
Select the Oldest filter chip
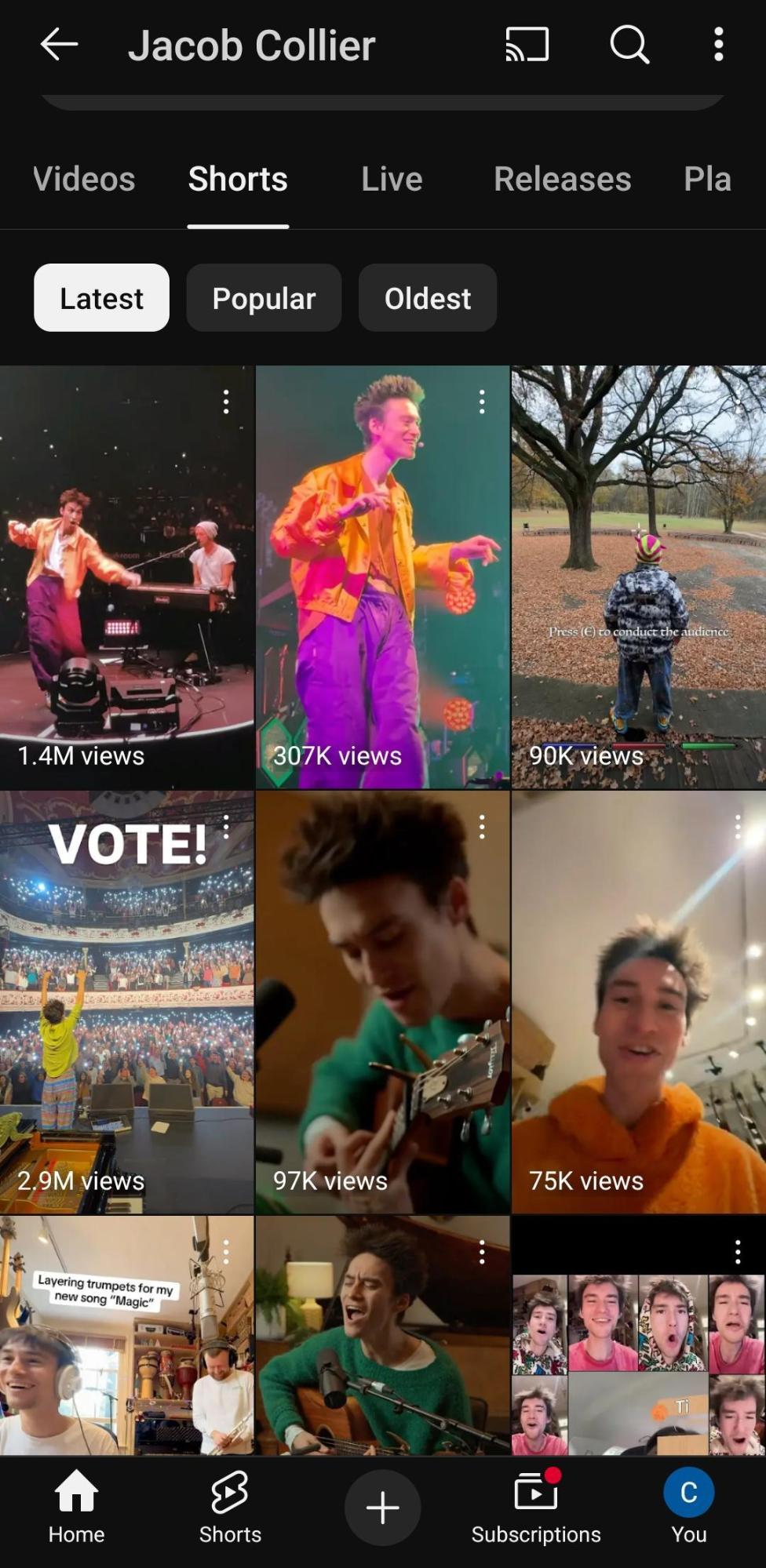point(427,298)
